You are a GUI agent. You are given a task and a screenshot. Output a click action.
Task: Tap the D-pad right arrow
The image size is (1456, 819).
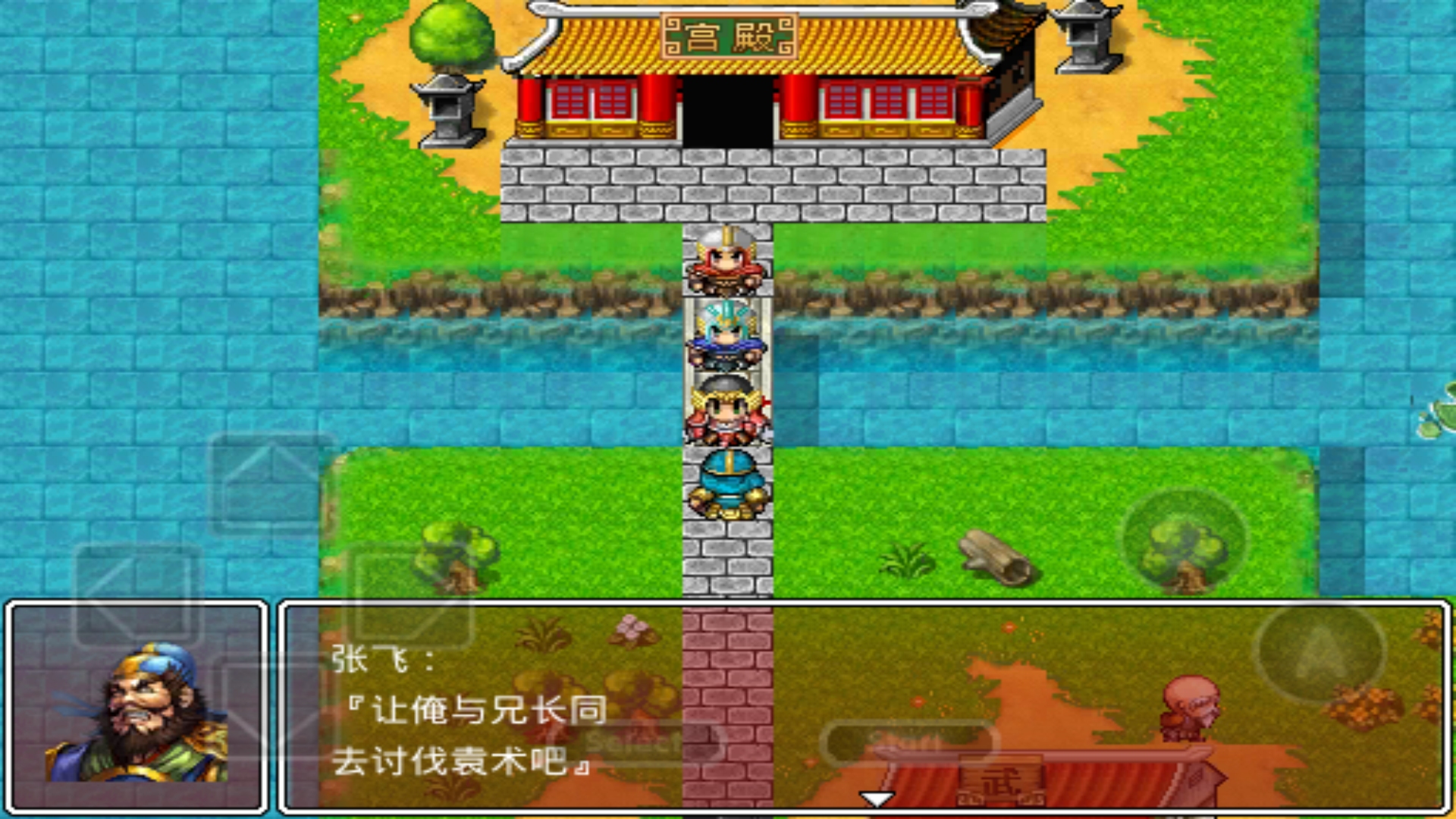[x=410, y=597]
